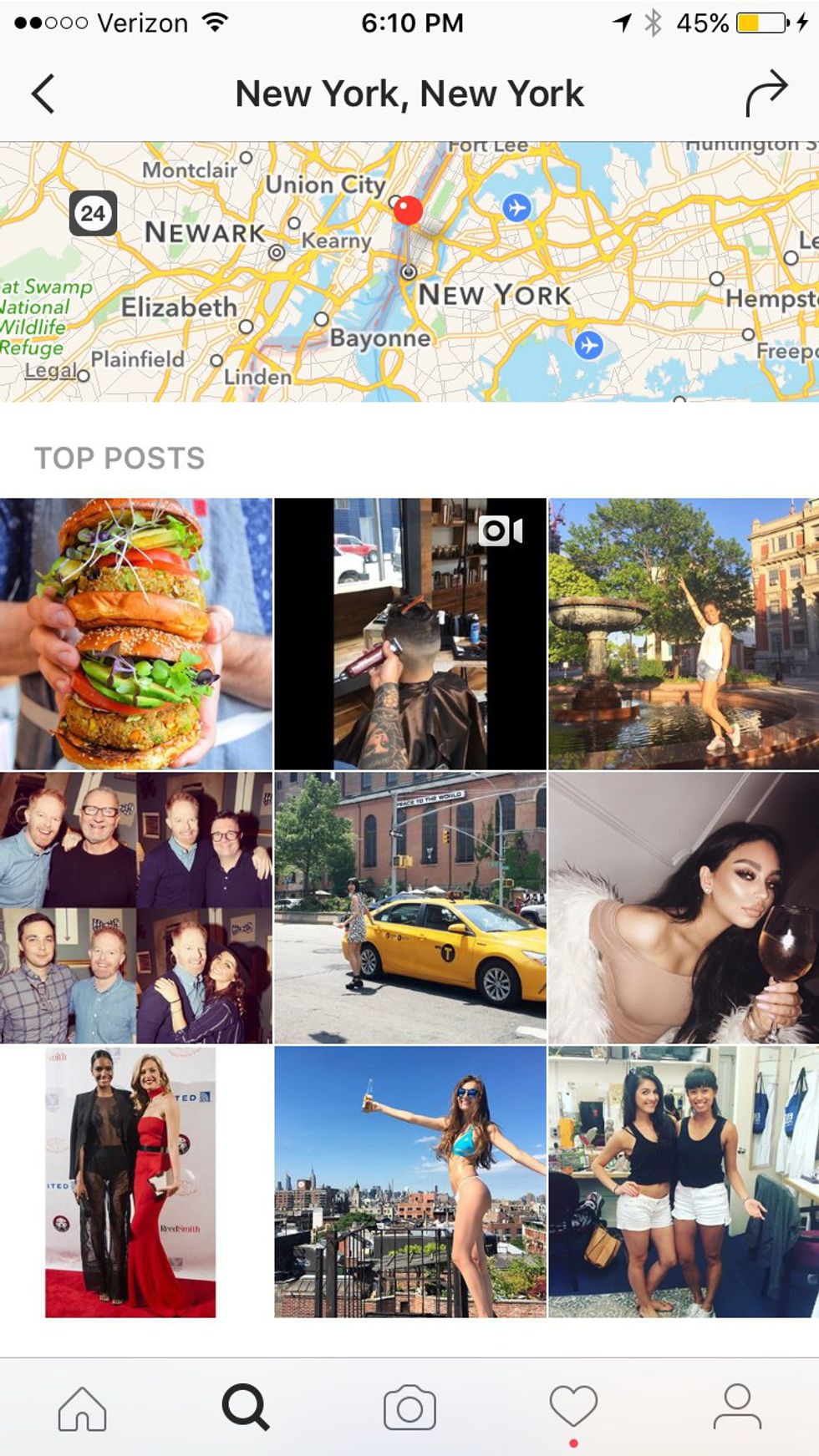The height and width of the screenshot is (1456, 819).
Task: Open the camera tab
Action: point(409,1408)
